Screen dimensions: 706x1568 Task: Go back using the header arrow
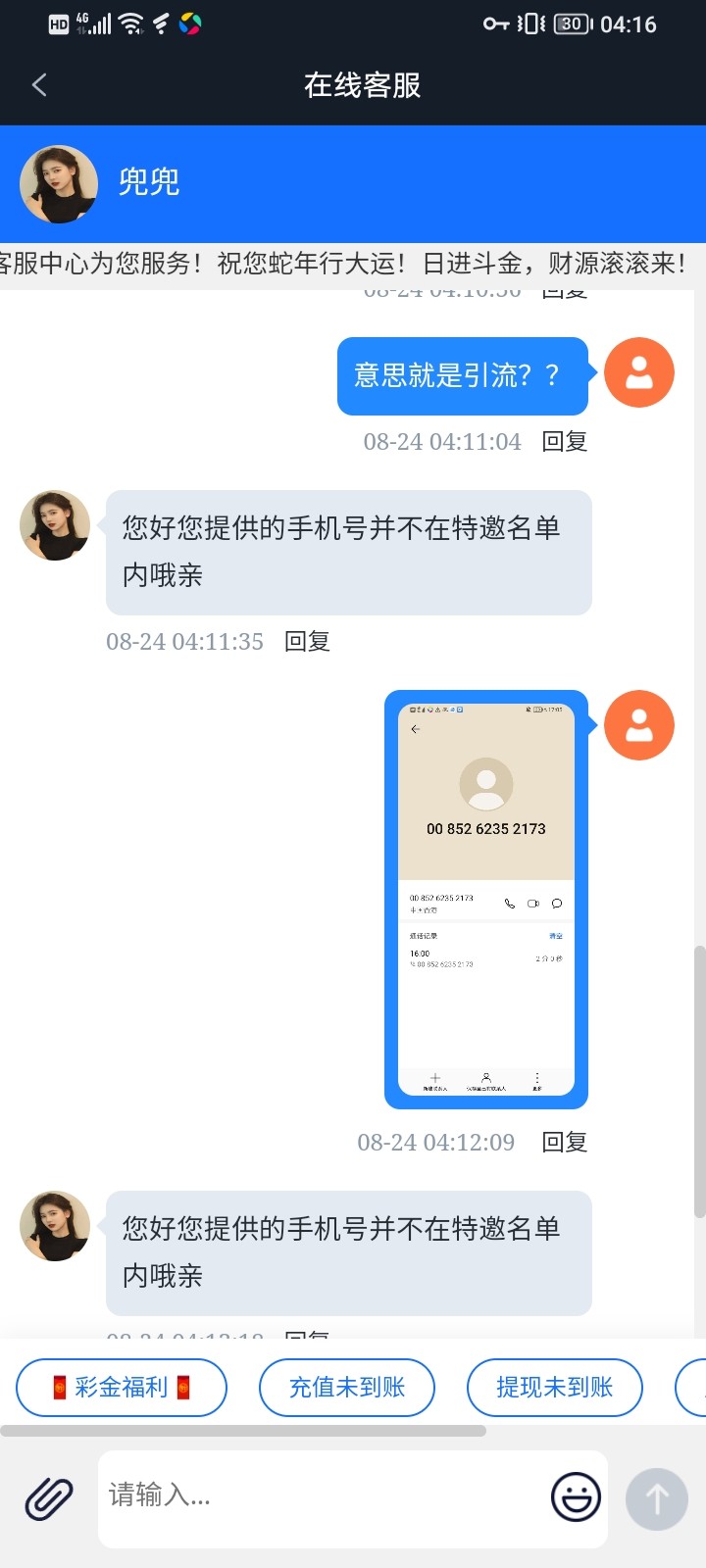(x=39, y=85)
